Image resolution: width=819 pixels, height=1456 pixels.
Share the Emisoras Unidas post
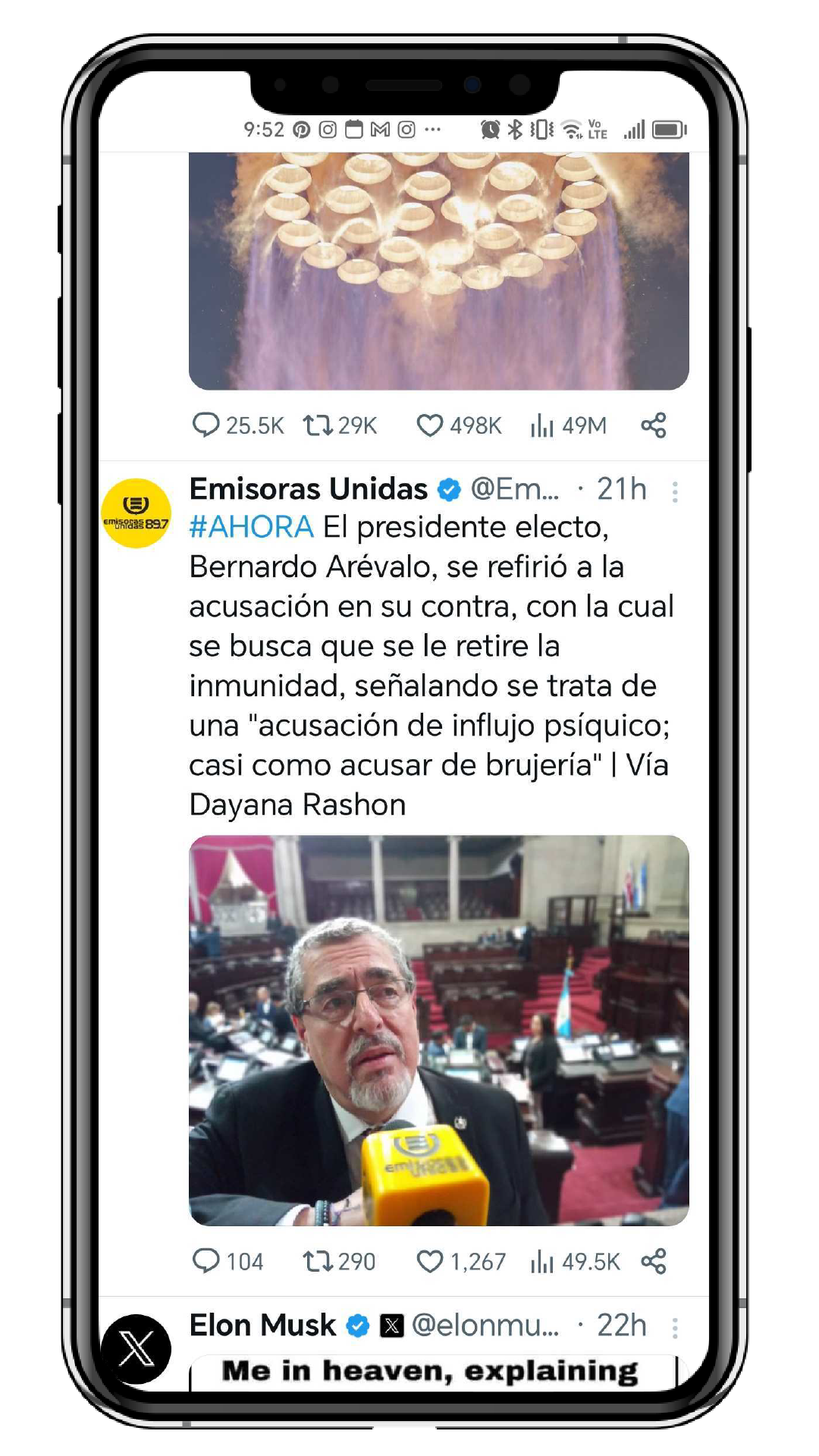coord(653,1261)
